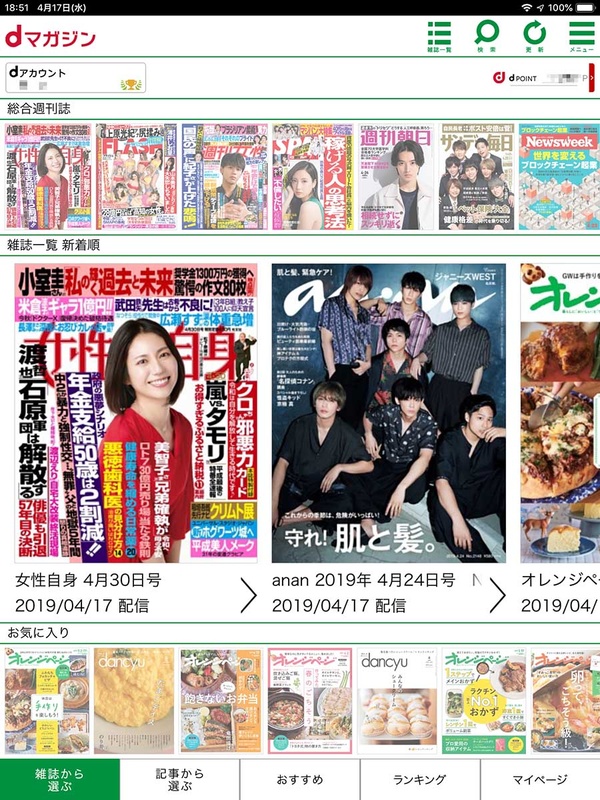Tap the arrow next to 女性自身 4月30日号
Viewport: 600px width, 800px height.
coord(246,595)
